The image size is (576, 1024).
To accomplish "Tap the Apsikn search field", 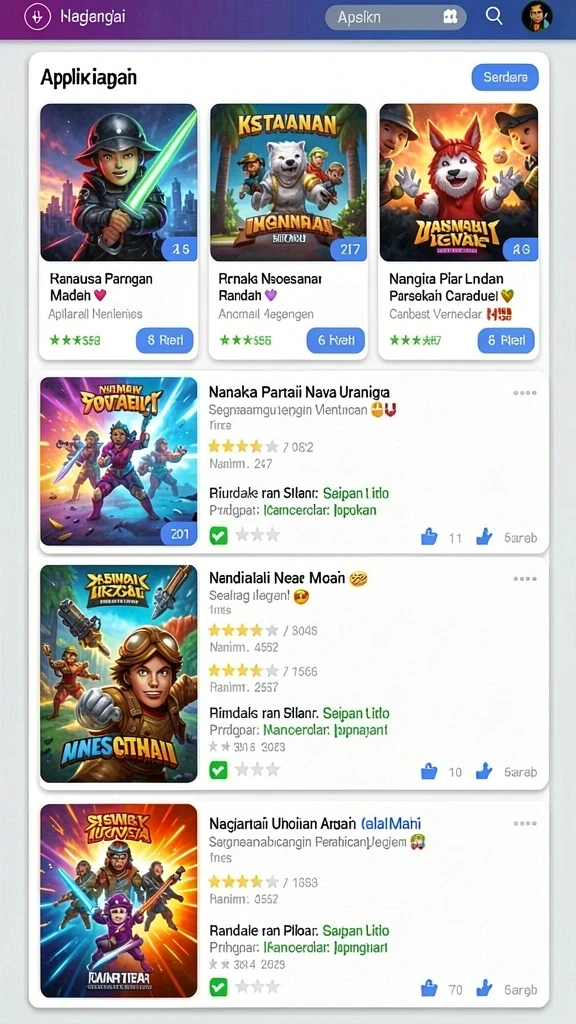I will pyautogui.click(x=396, y=18).
